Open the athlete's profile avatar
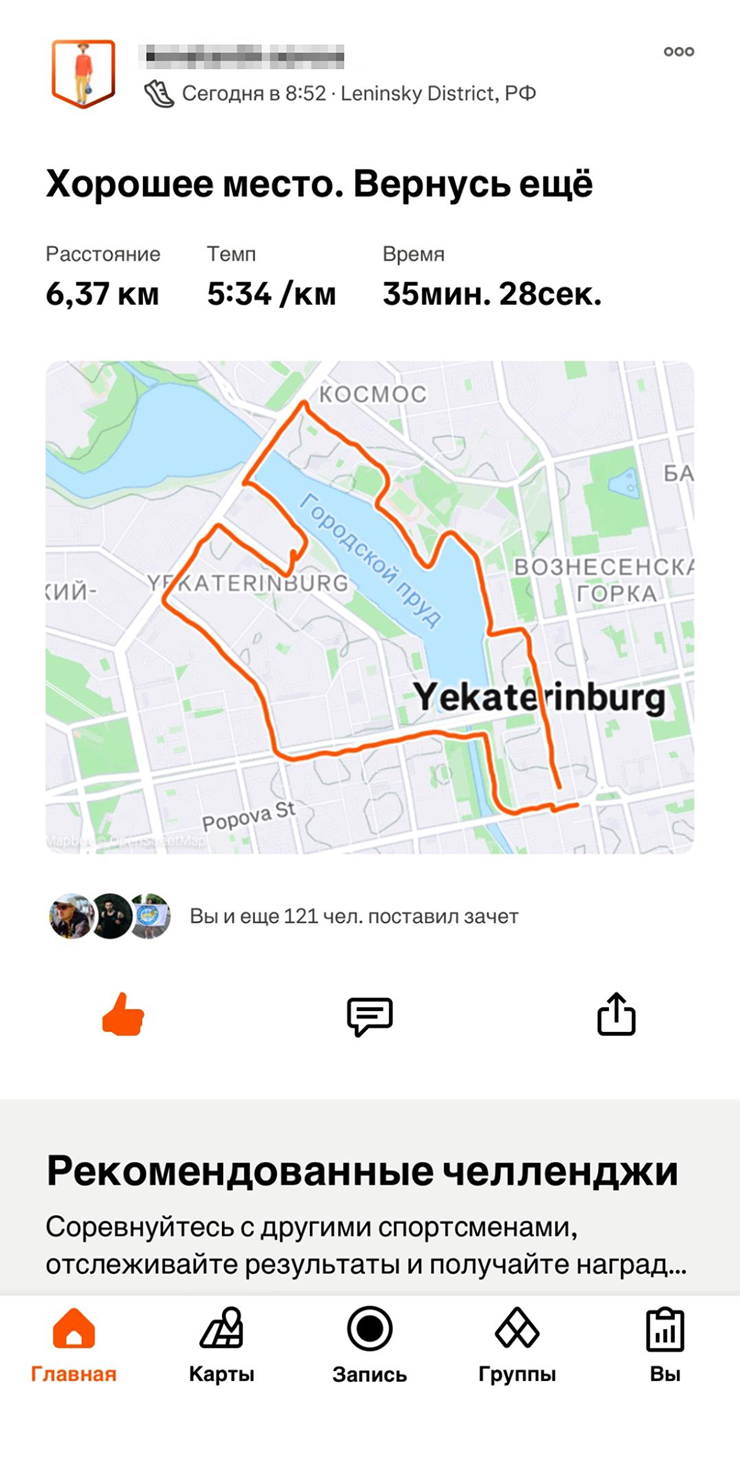Viewport: 740px width, 1460px height. pyautogui.click(x=83, y=73)
